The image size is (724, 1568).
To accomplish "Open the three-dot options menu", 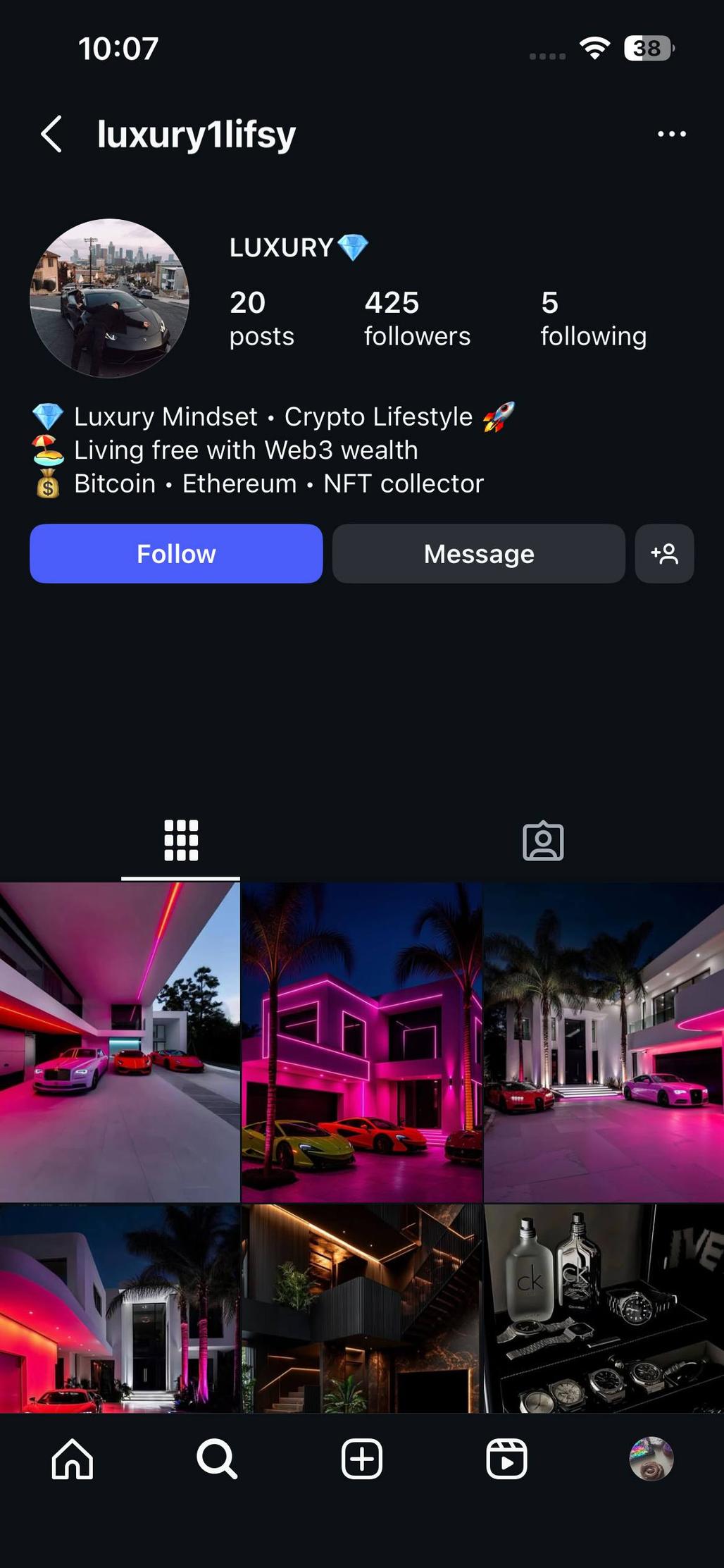I will point(671,134).
